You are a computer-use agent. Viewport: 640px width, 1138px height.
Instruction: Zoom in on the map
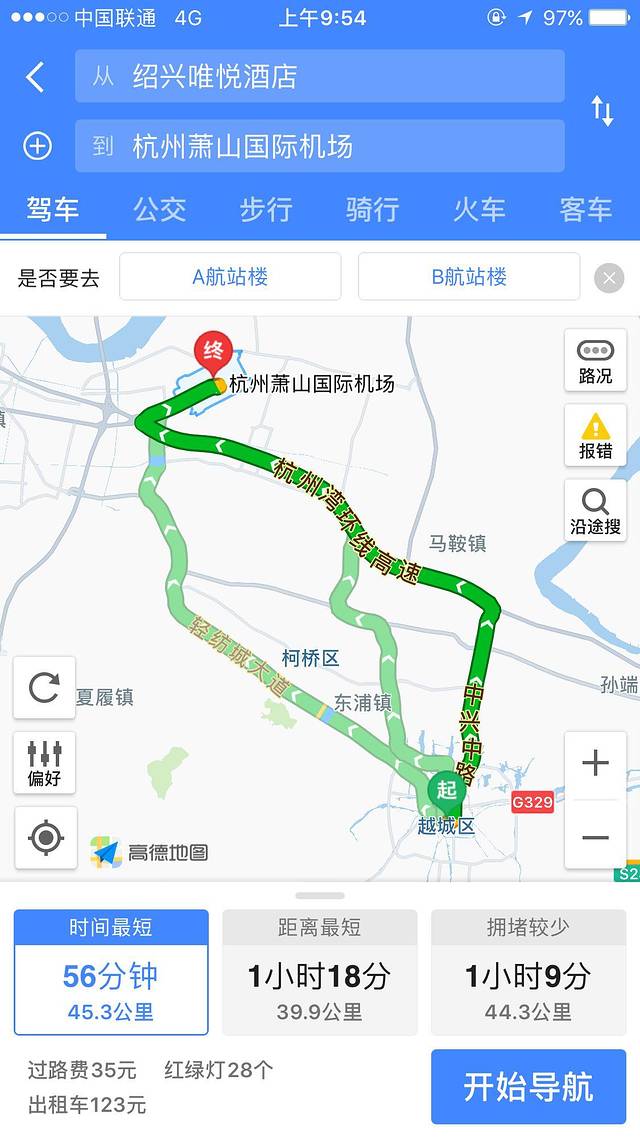click(x=595, y=764)
